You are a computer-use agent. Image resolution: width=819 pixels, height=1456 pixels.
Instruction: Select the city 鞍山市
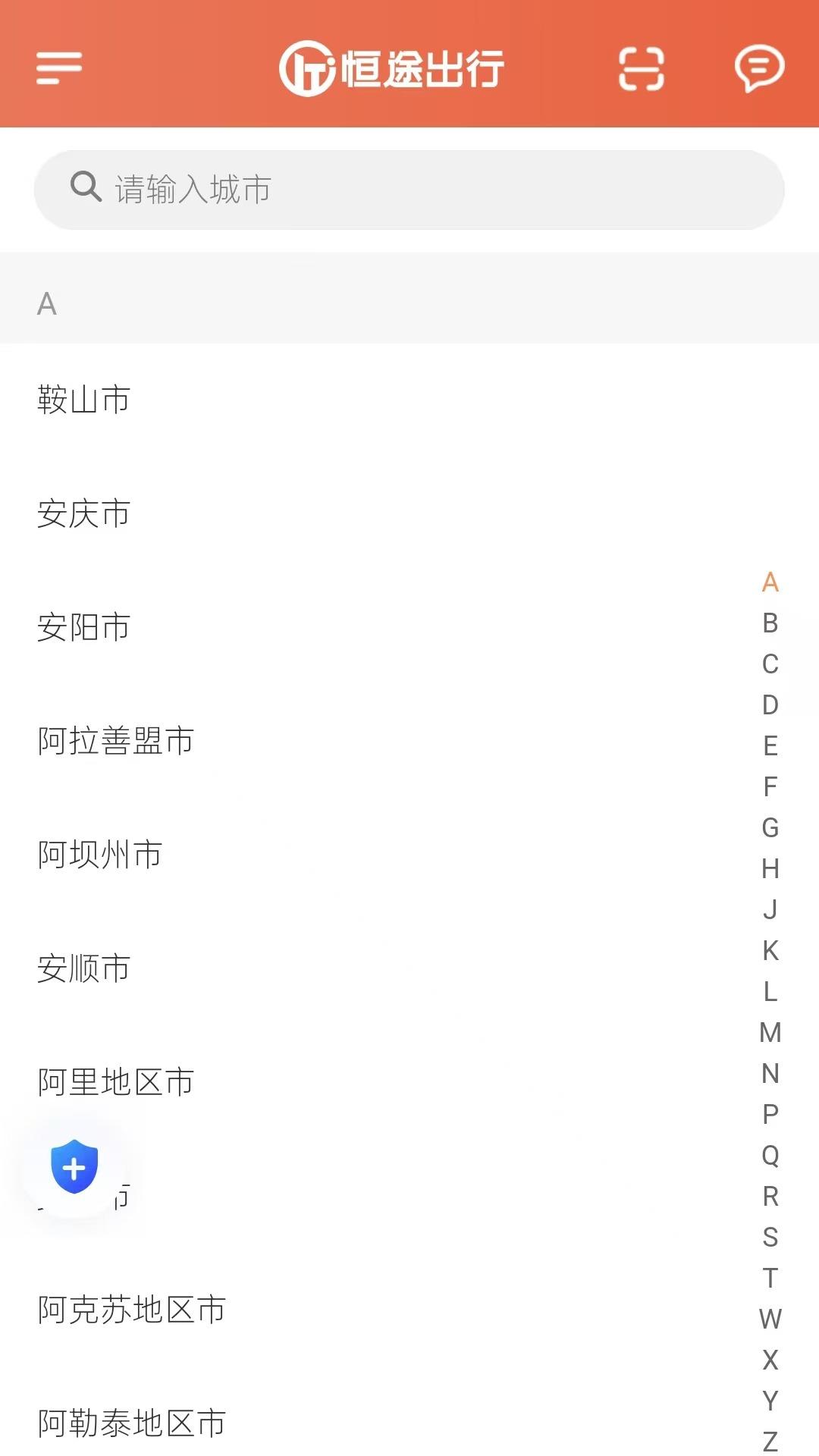tap(83, 400)
